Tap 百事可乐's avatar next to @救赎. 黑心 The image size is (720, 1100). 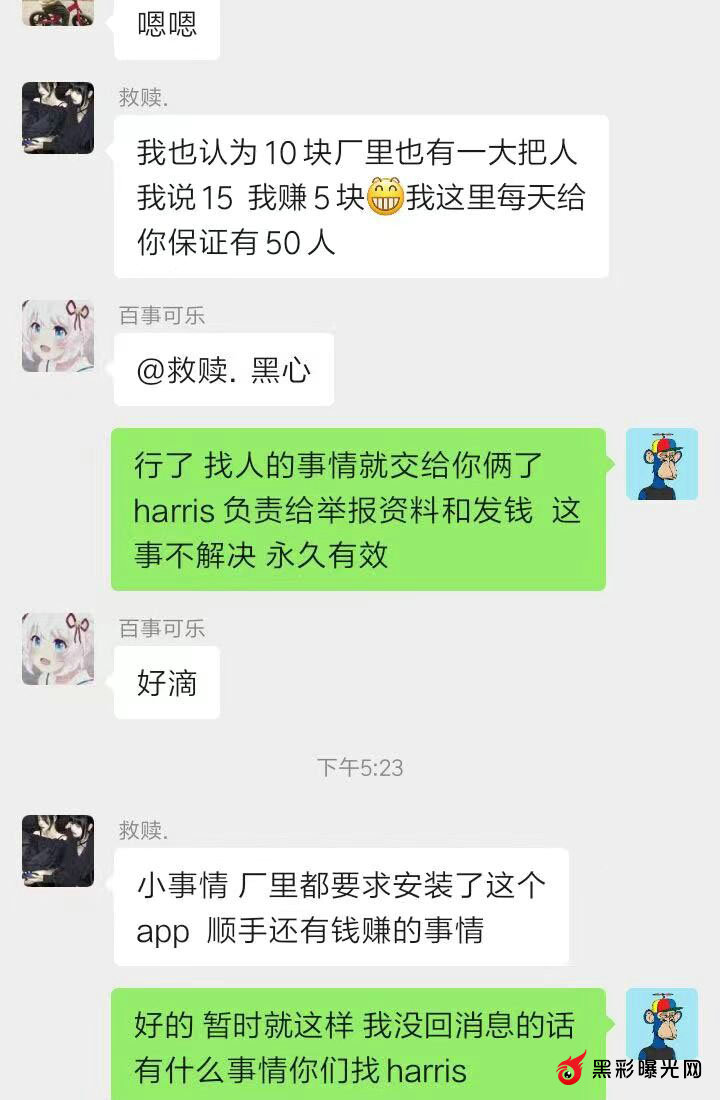58,336
